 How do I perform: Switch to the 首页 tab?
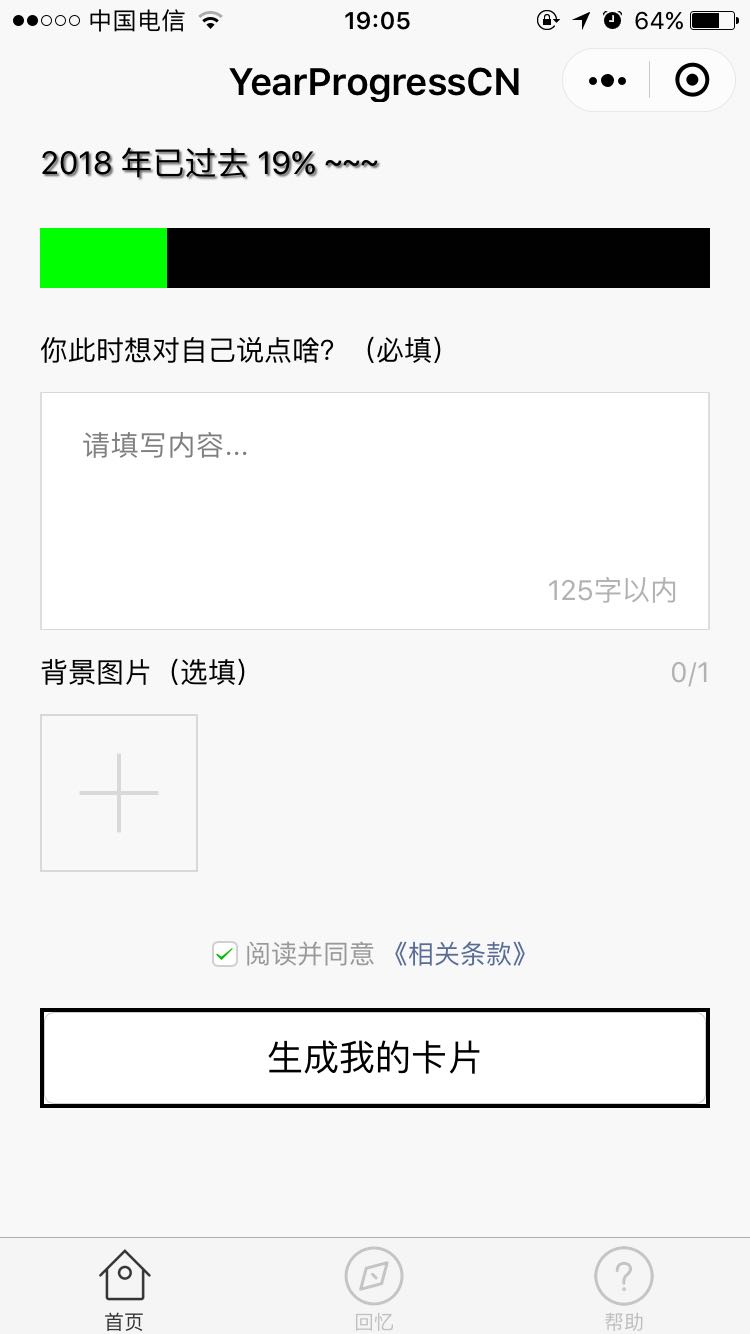click(125, 1290)
